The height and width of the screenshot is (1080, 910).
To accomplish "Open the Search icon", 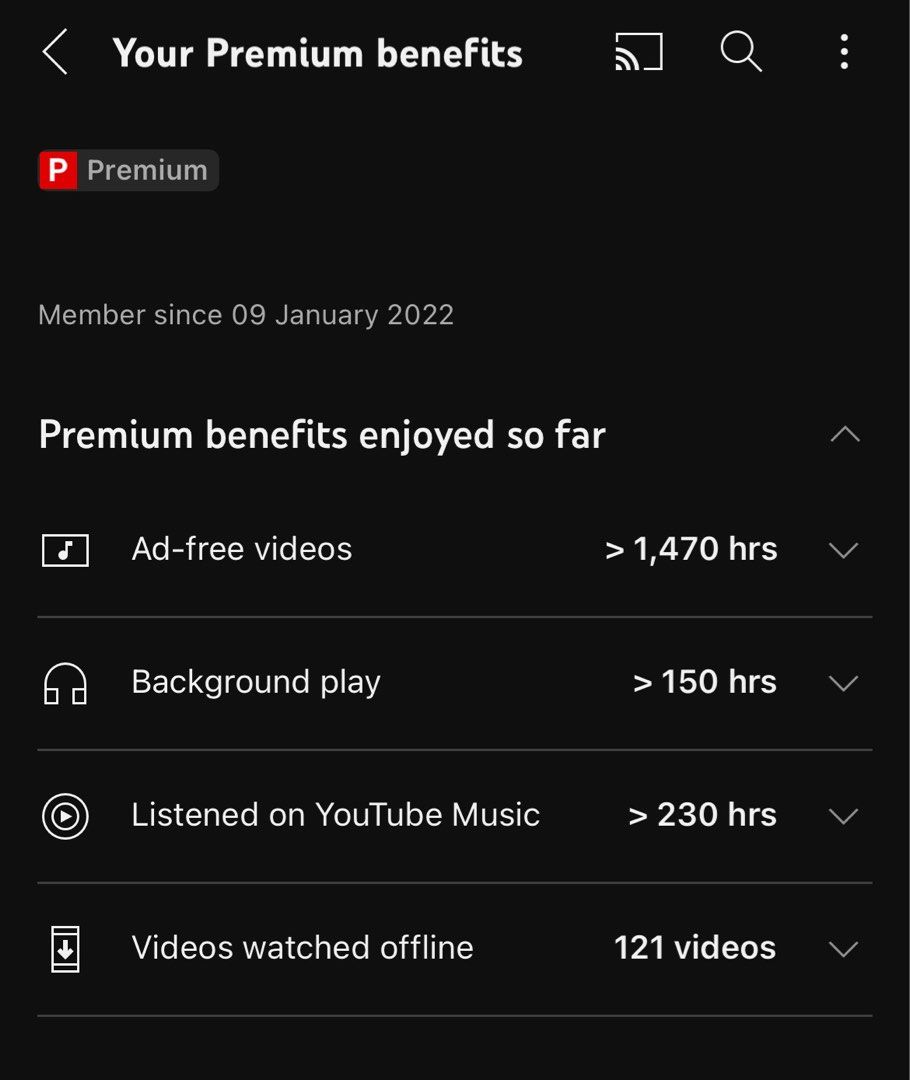I will (739, 53).
